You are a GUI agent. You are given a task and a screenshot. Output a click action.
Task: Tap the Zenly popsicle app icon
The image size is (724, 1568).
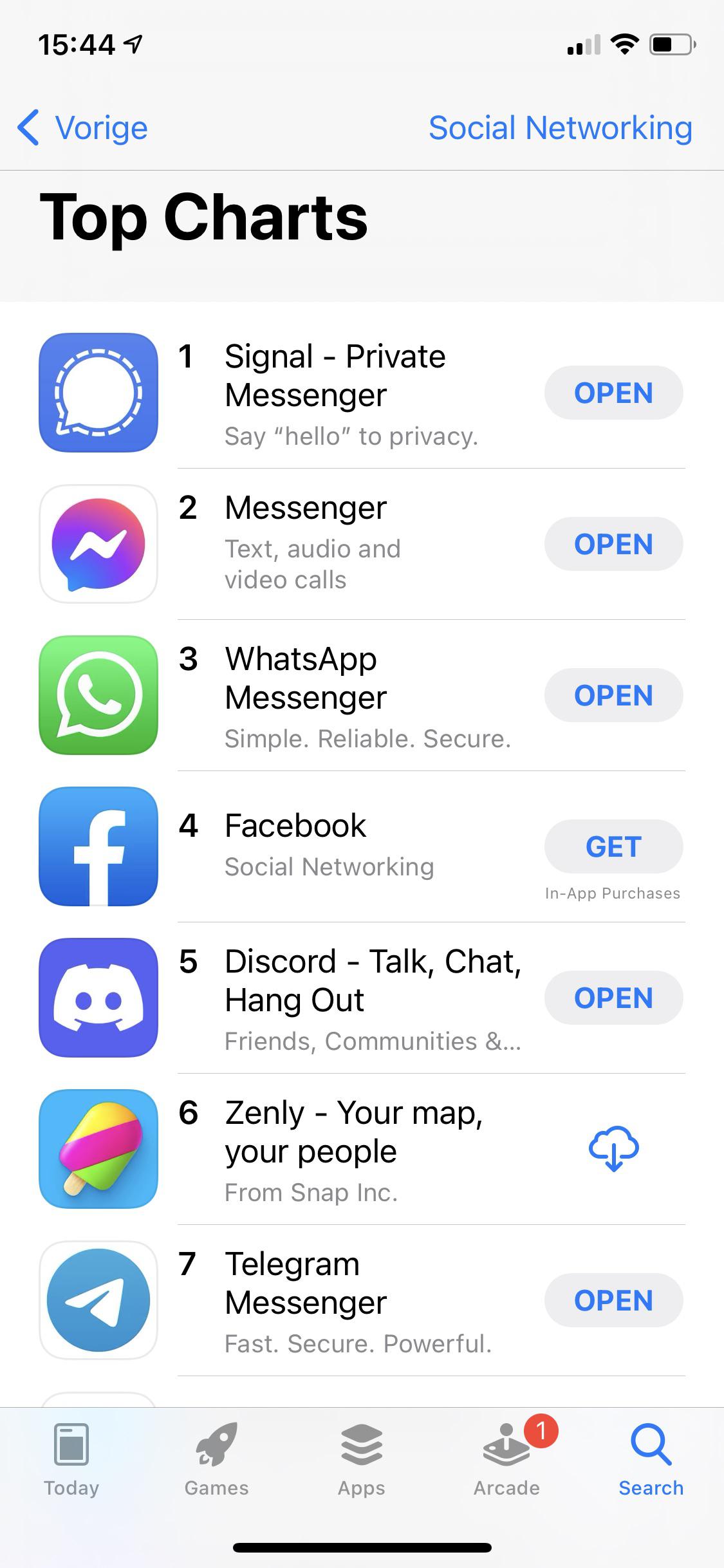pos(98,1150)
